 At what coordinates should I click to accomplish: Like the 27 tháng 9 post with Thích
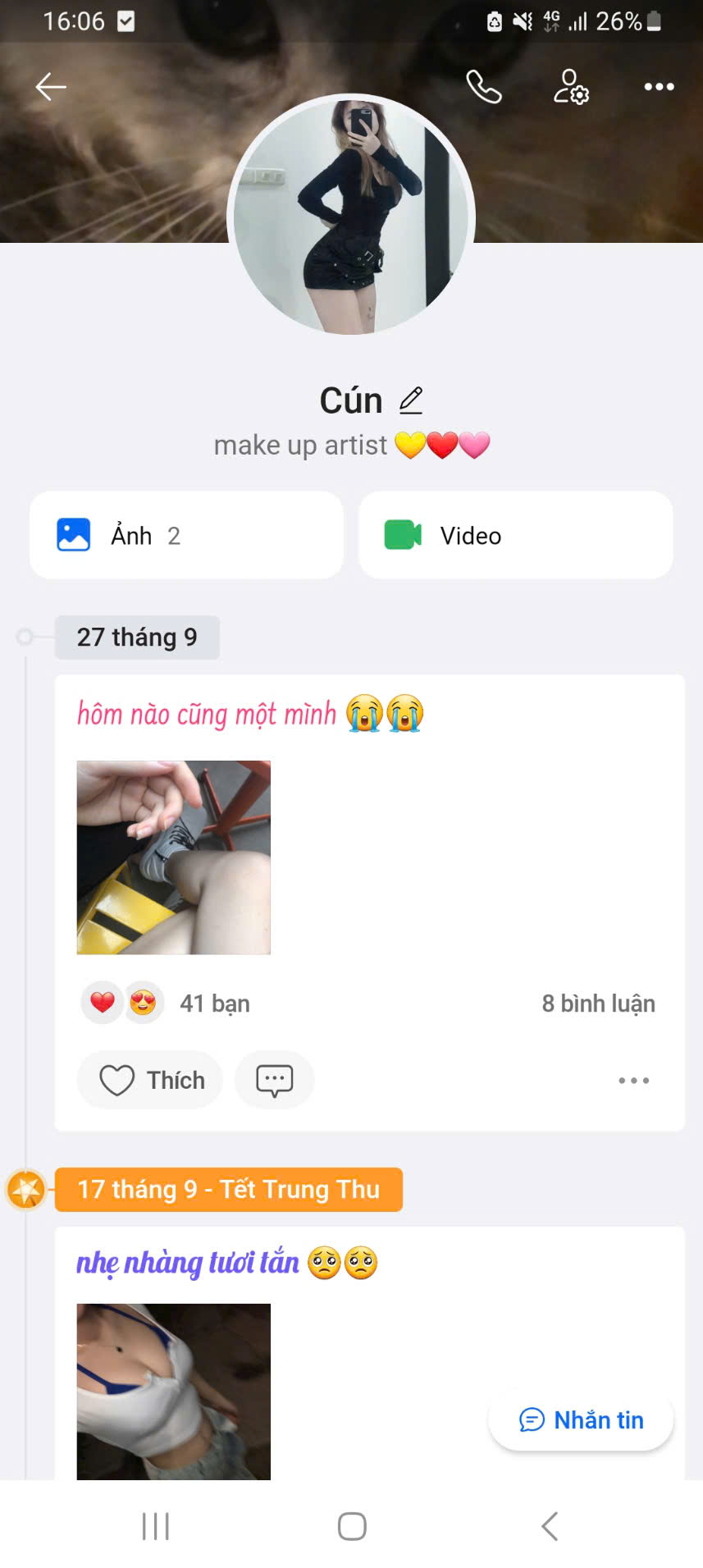click(x=151, y=1080)
